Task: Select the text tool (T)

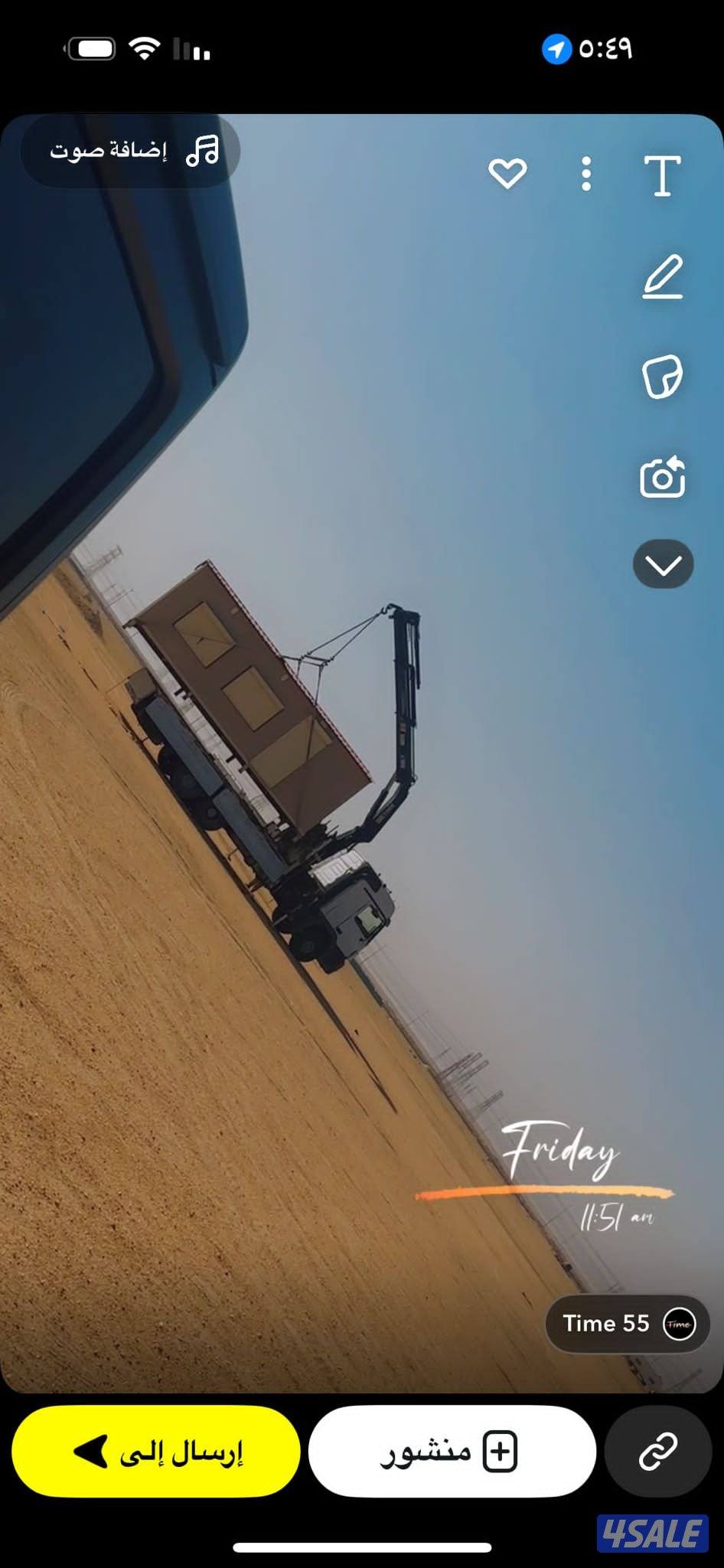Action: tap(662, 175)
